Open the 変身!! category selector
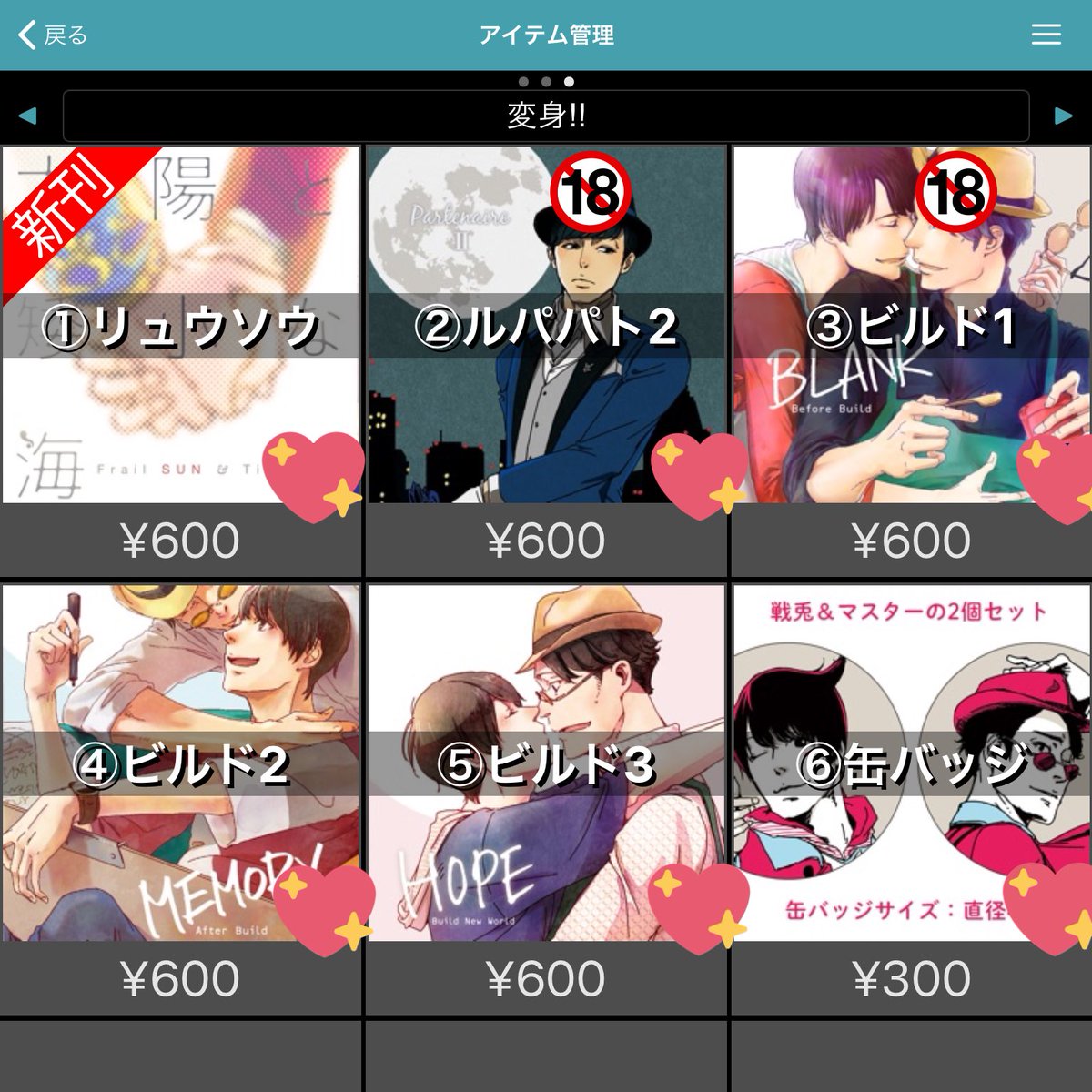The height and width of the screenshot is (1092, 1092). [x=546, y=116]
